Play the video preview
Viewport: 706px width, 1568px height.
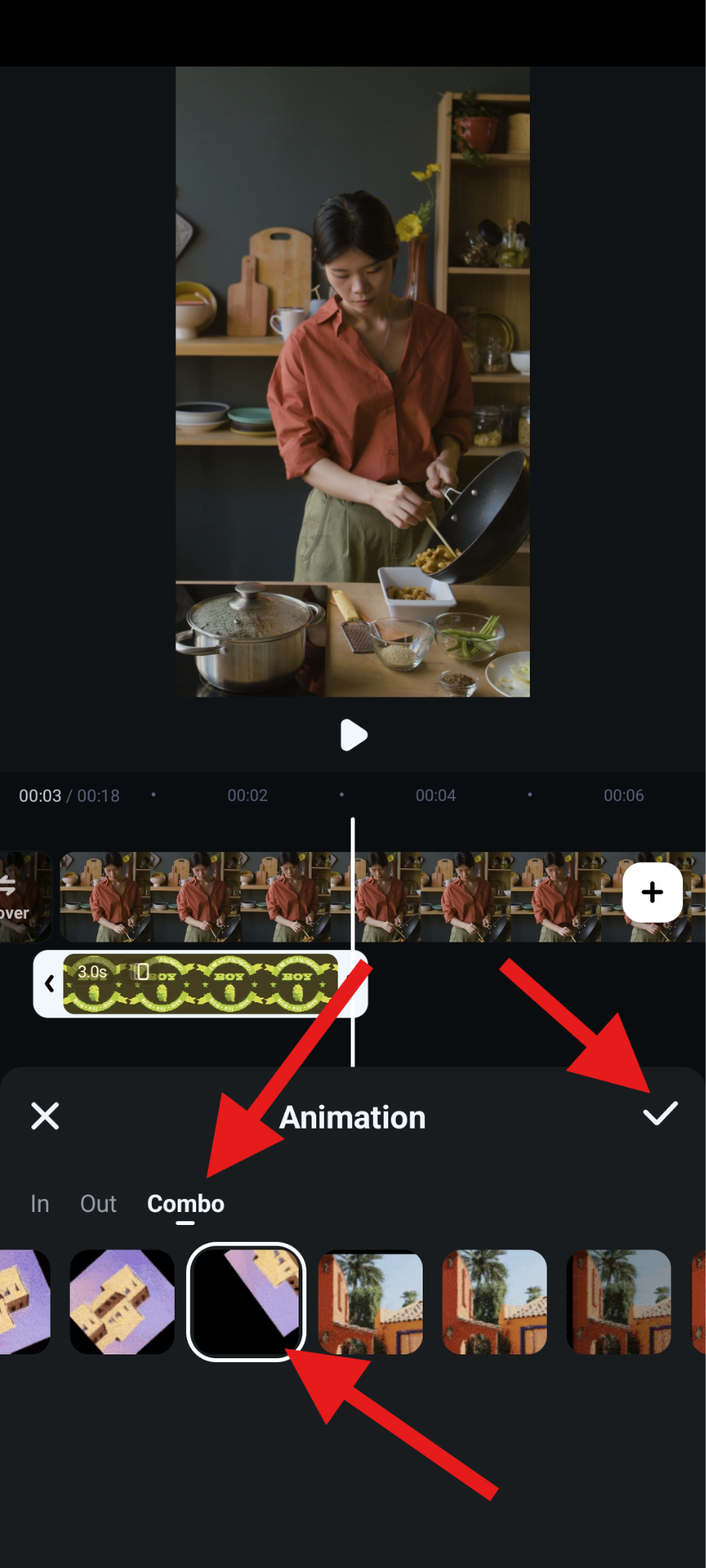(353, 735)
